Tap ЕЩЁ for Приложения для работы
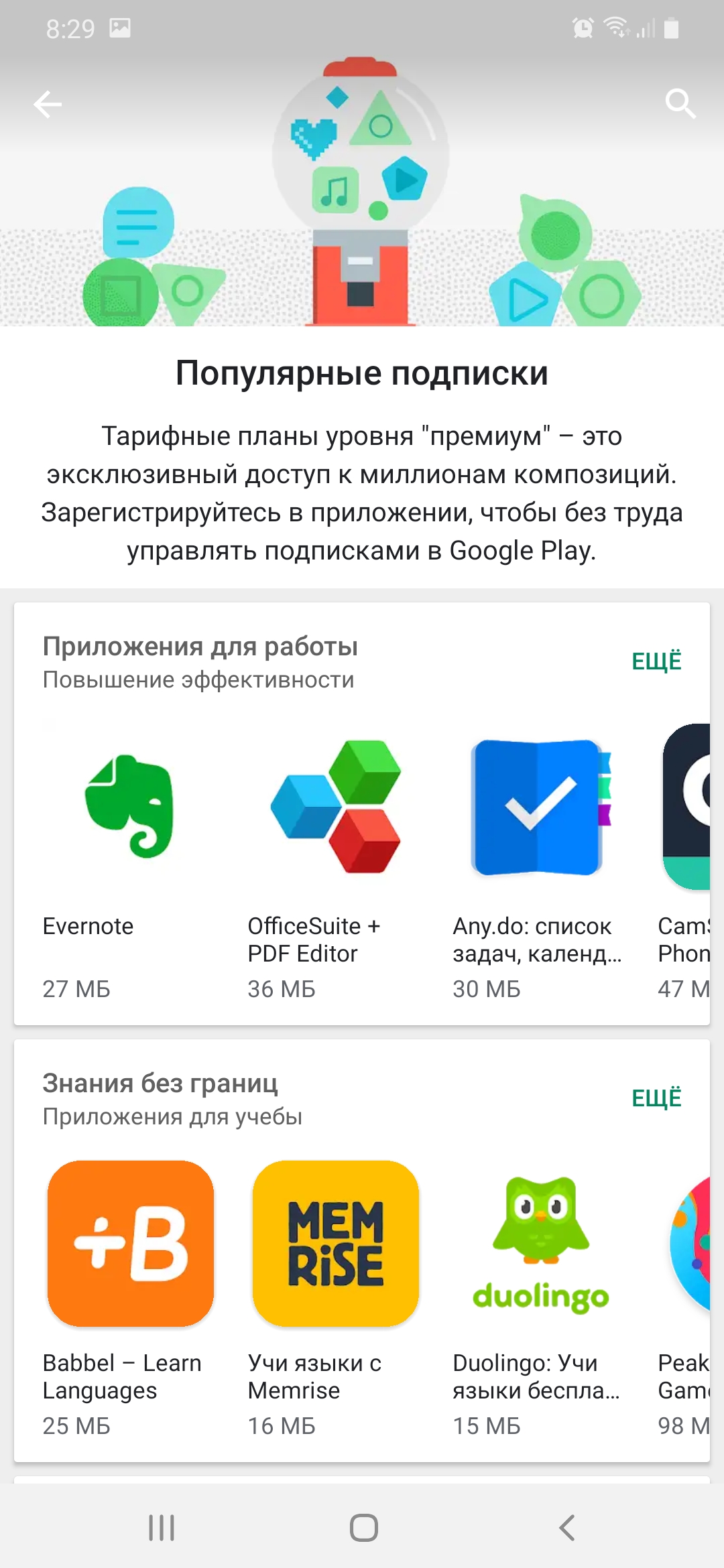Screen dimensions: 724x1568 (656, 661)
